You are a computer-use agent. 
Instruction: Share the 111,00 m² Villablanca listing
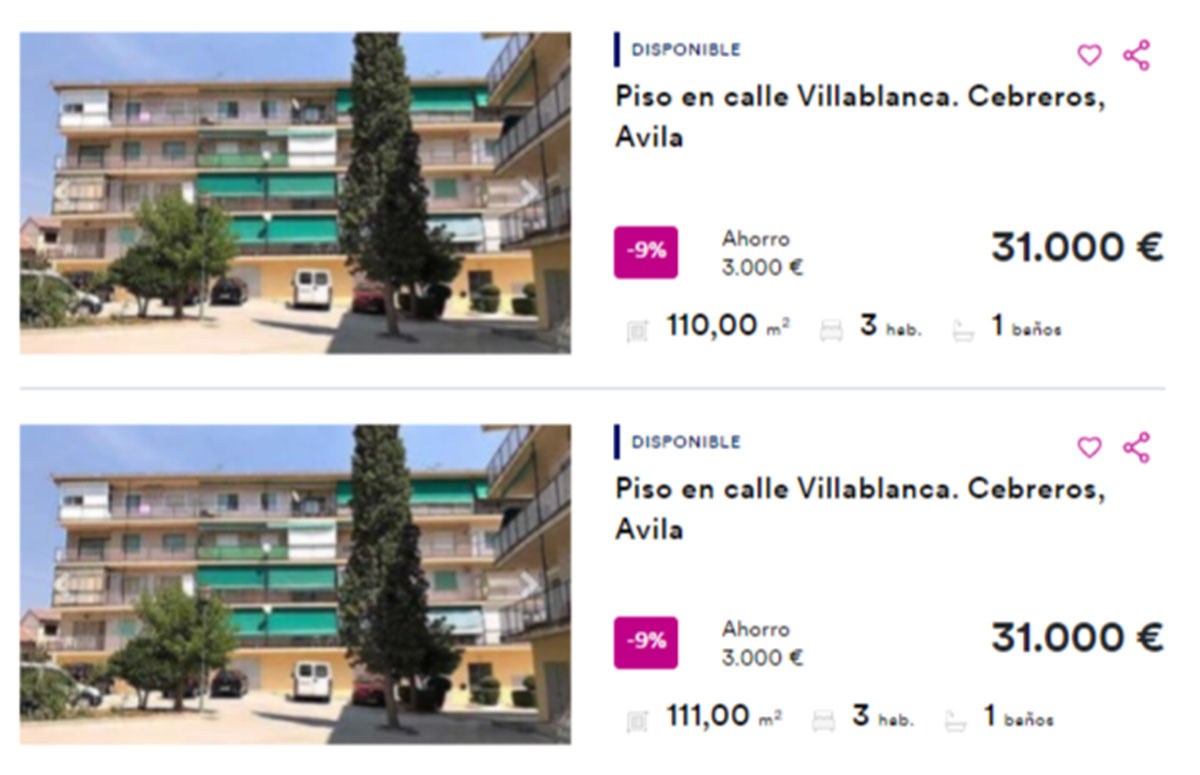click(x=1137, y=448)
